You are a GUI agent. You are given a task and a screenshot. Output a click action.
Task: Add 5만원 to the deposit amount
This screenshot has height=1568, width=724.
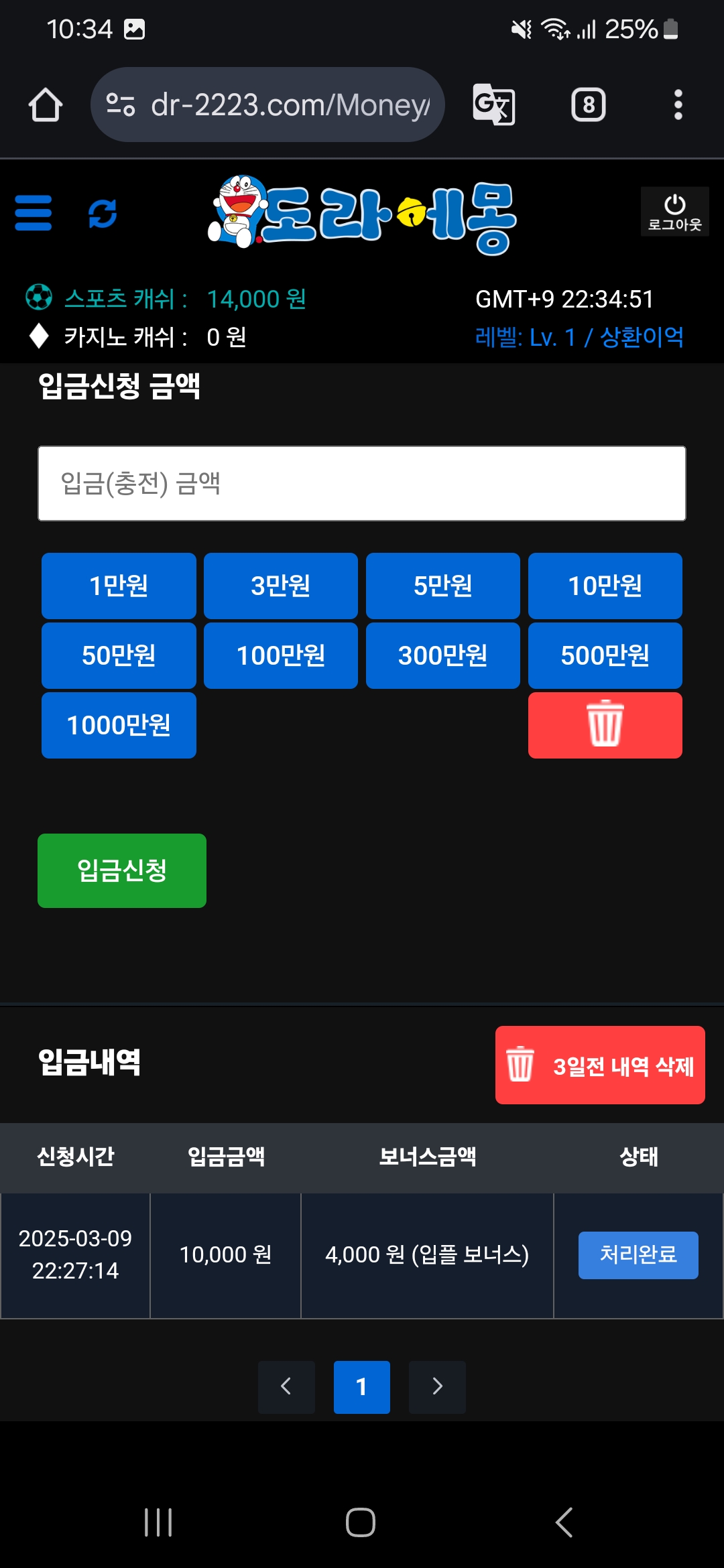tap(443, 586)
